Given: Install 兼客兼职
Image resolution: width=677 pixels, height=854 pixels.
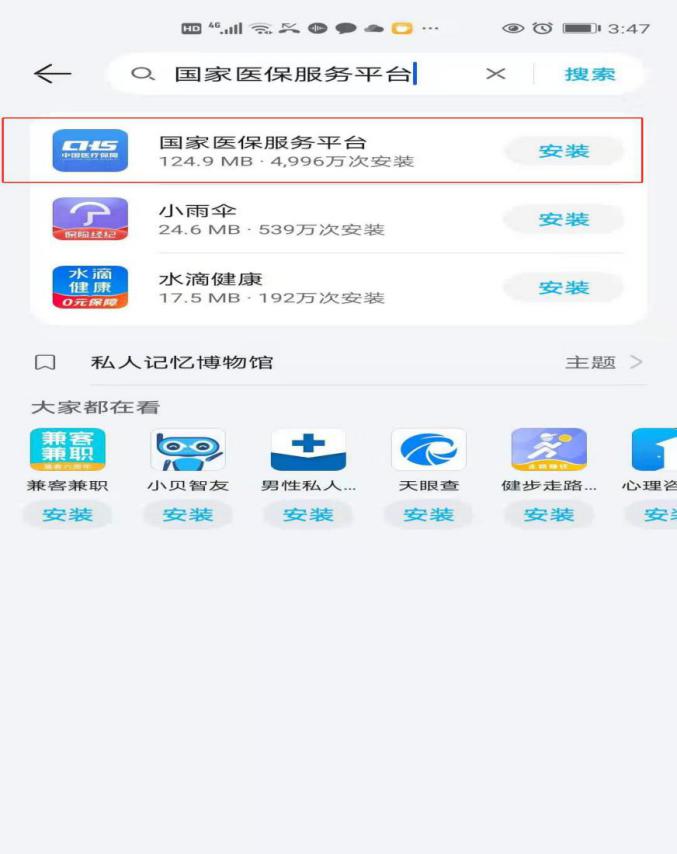Looking at the screenshot, I should coord(67,514).
